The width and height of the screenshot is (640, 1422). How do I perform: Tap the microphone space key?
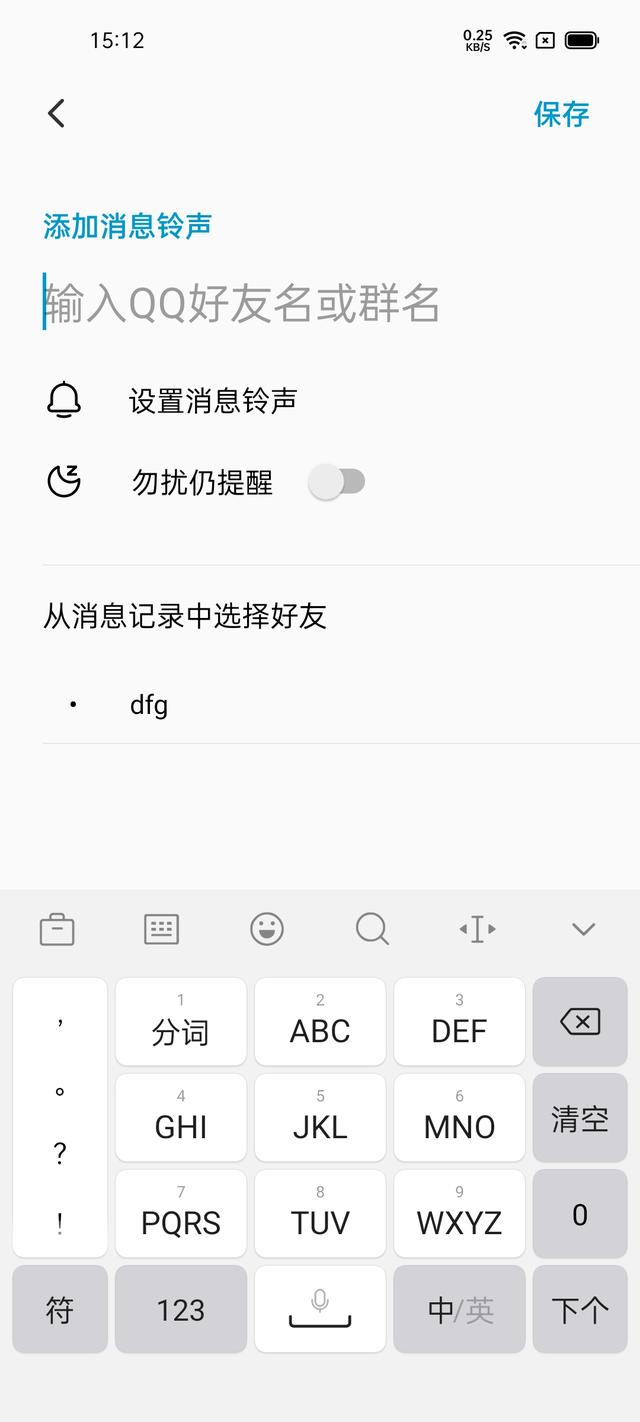click(320, 1310)
